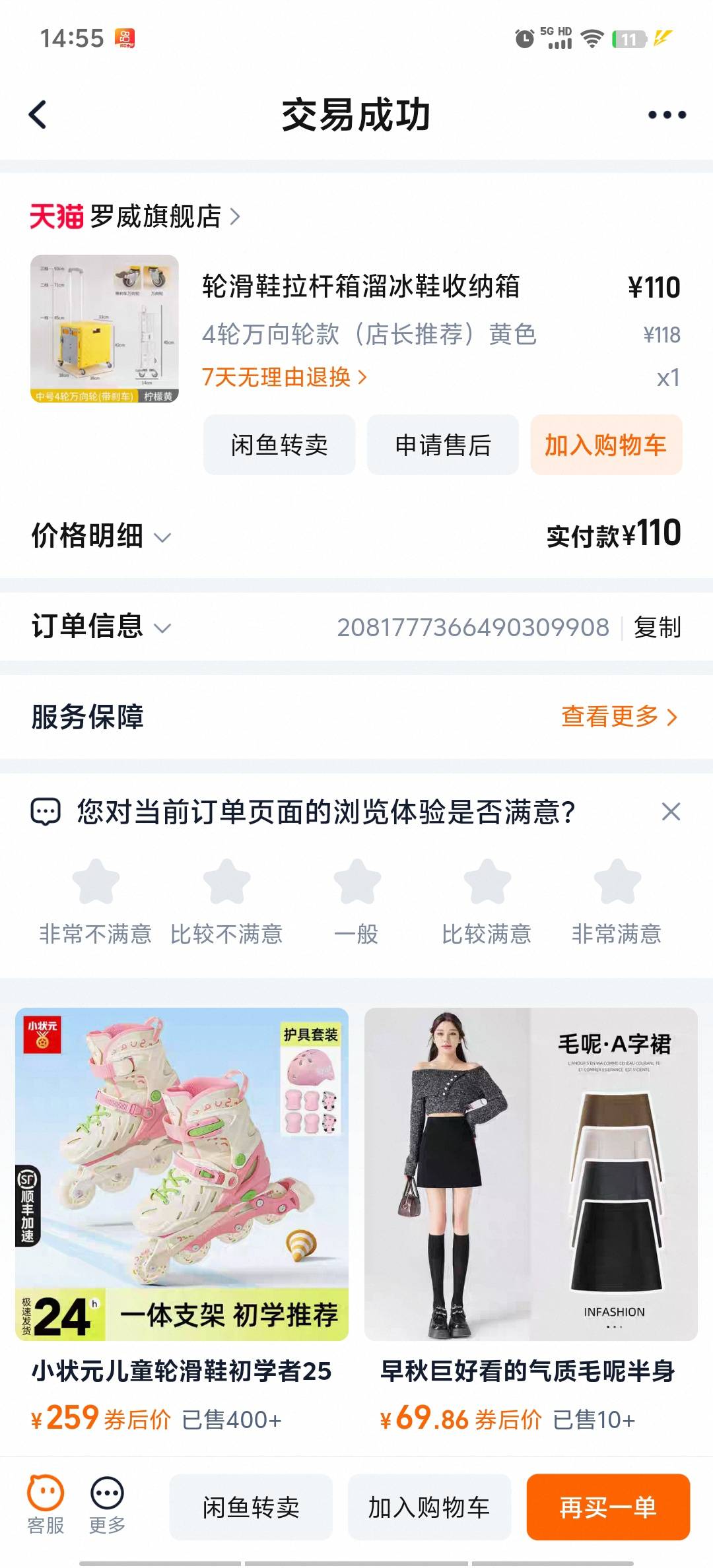Expand 订单信息 section
Image resolution: width=713 pixels, height=1568 pixels.
pyautogui.click(x=100, y=626)
